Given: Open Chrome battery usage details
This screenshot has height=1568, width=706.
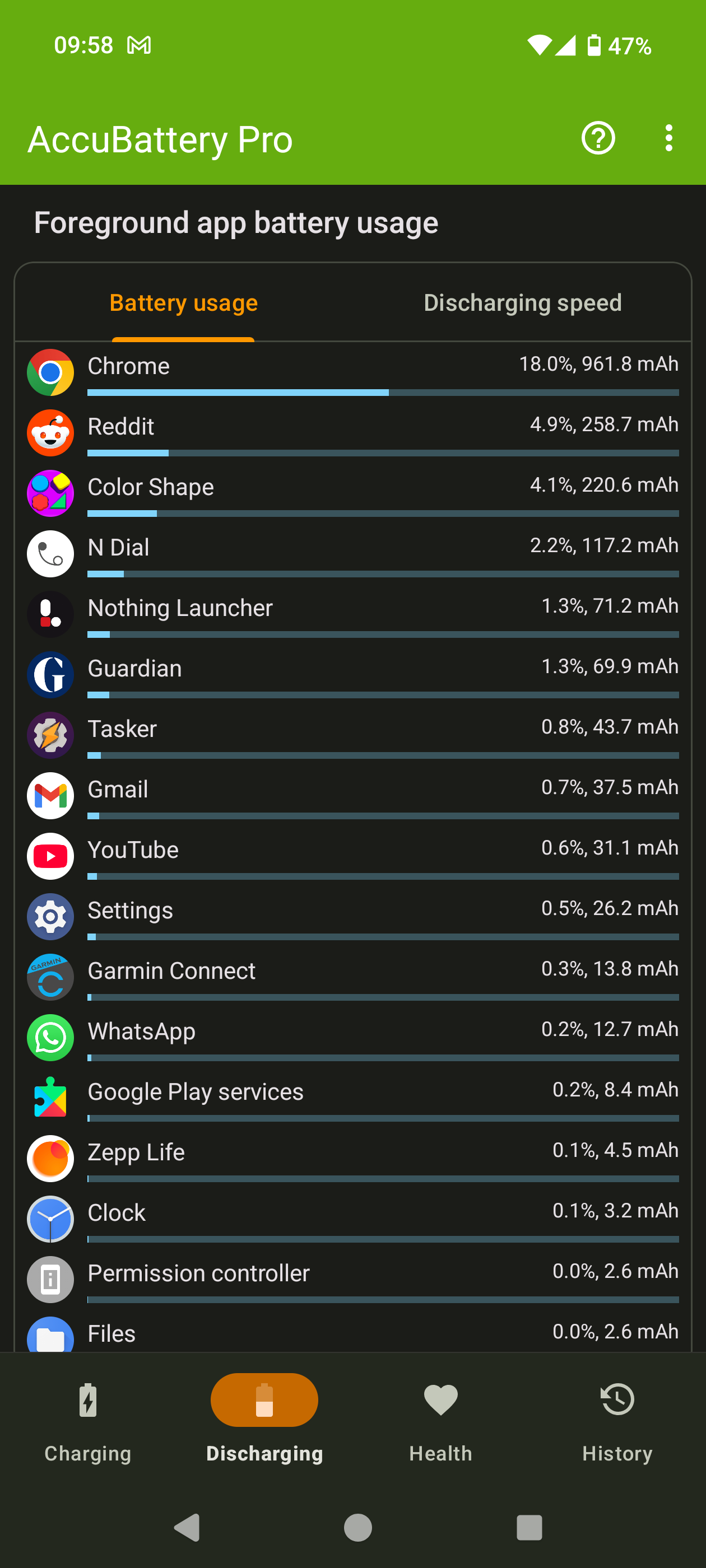Looking at the screenshot, I should pos(352,372).
